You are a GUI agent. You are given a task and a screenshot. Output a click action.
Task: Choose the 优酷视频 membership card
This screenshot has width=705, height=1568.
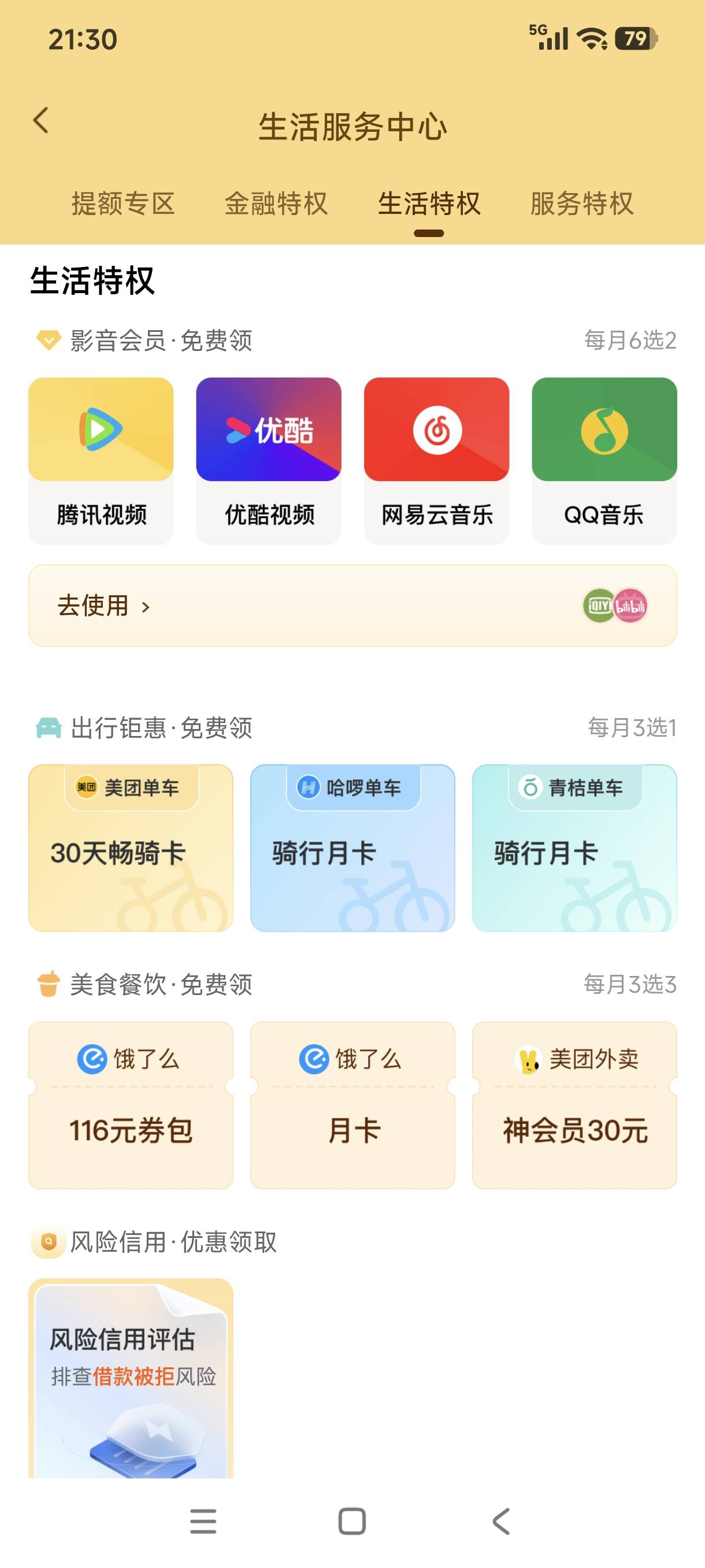pyautogui.click(x=269, y=460)
